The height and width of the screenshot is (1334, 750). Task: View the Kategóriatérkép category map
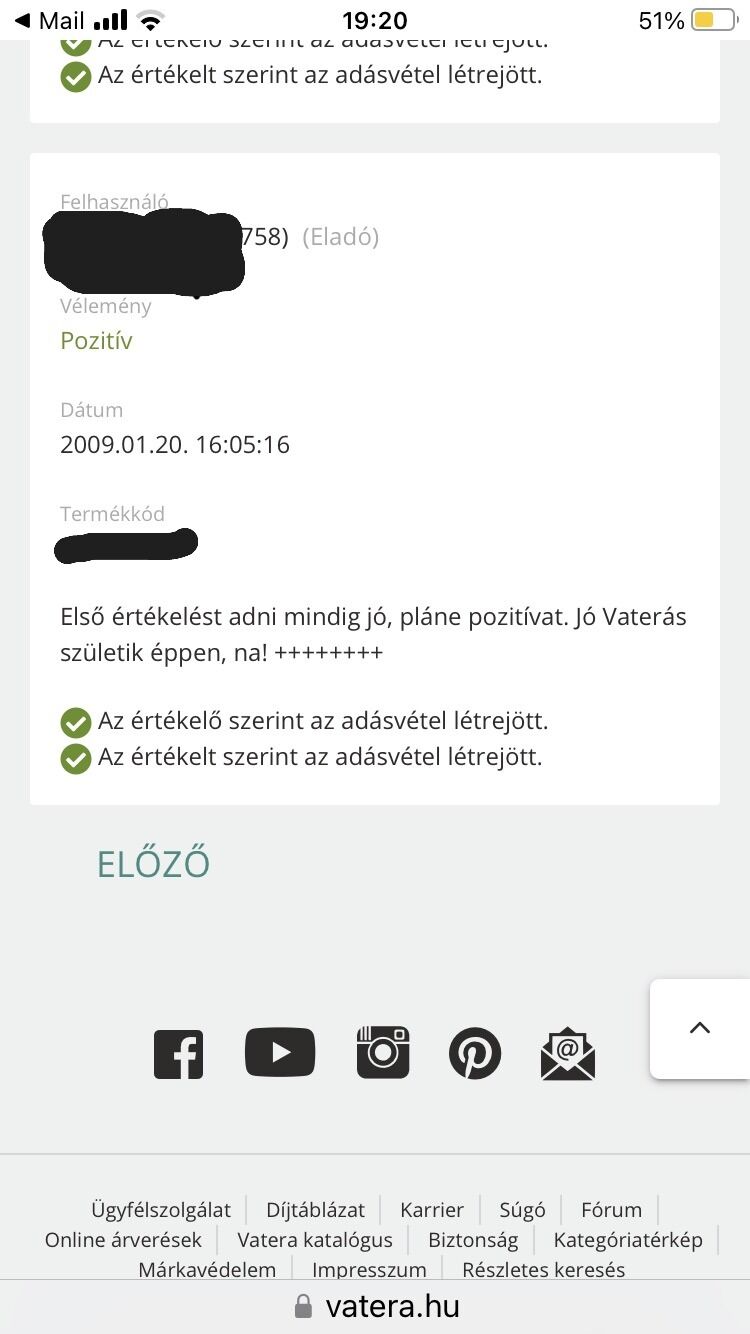628,1240
